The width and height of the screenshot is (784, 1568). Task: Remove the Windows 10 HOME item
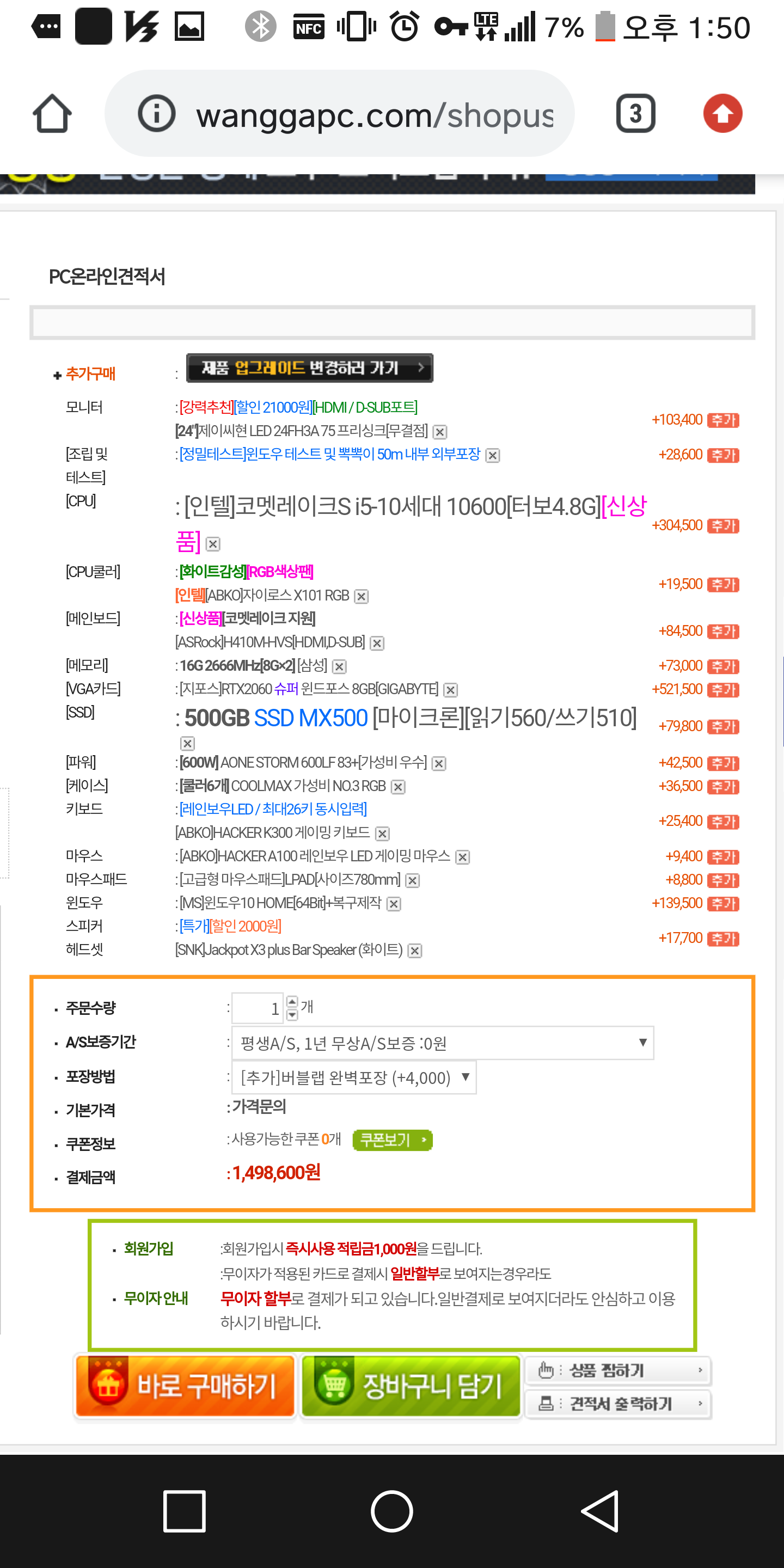click(394, 904)
